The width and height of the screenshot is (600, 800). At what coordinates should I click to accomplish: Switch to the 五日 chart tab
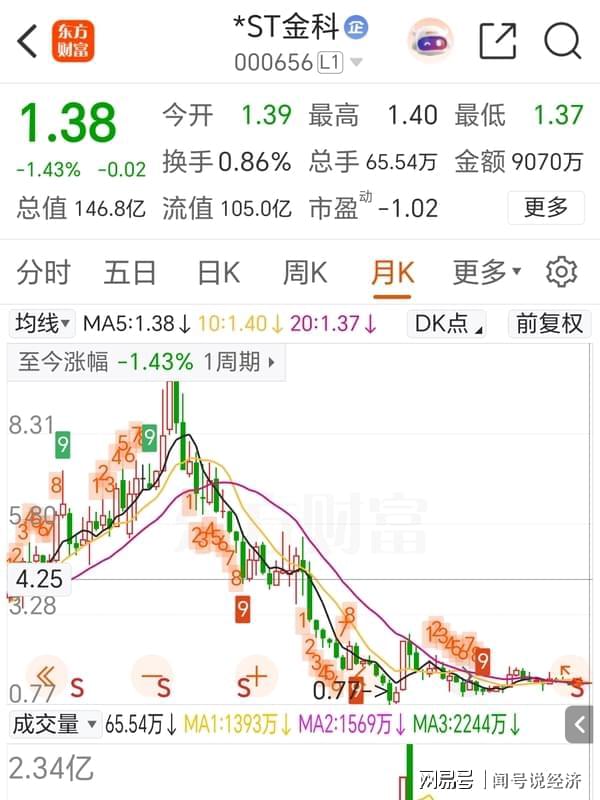click(x=130, y=272)
